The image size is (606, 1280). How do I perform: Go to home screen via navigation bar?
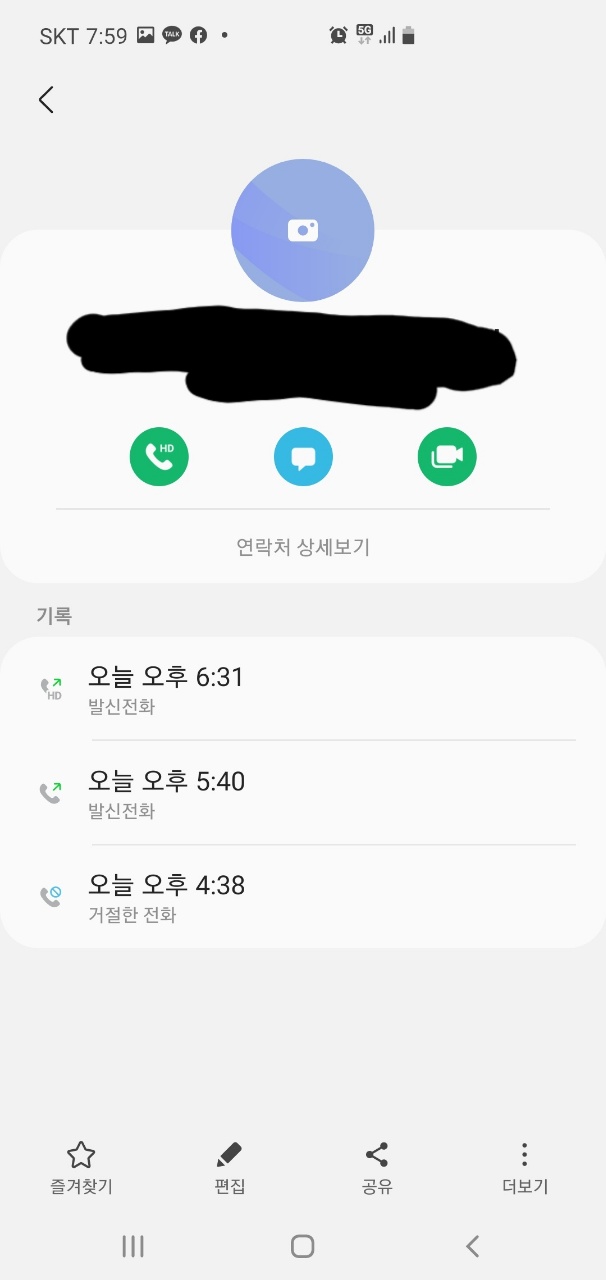click(302, 1245)
